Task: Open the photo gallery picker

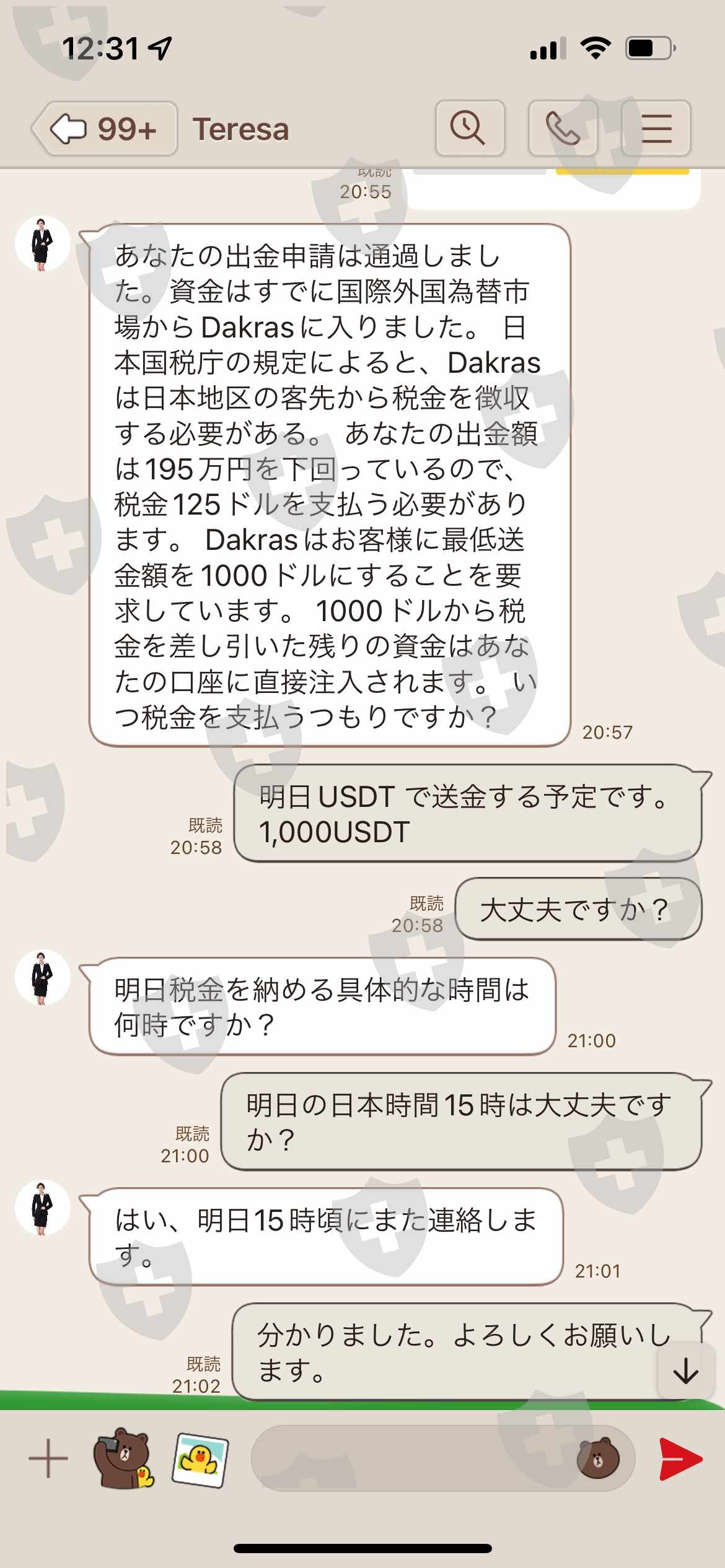Action: [x=200, y=1459]
